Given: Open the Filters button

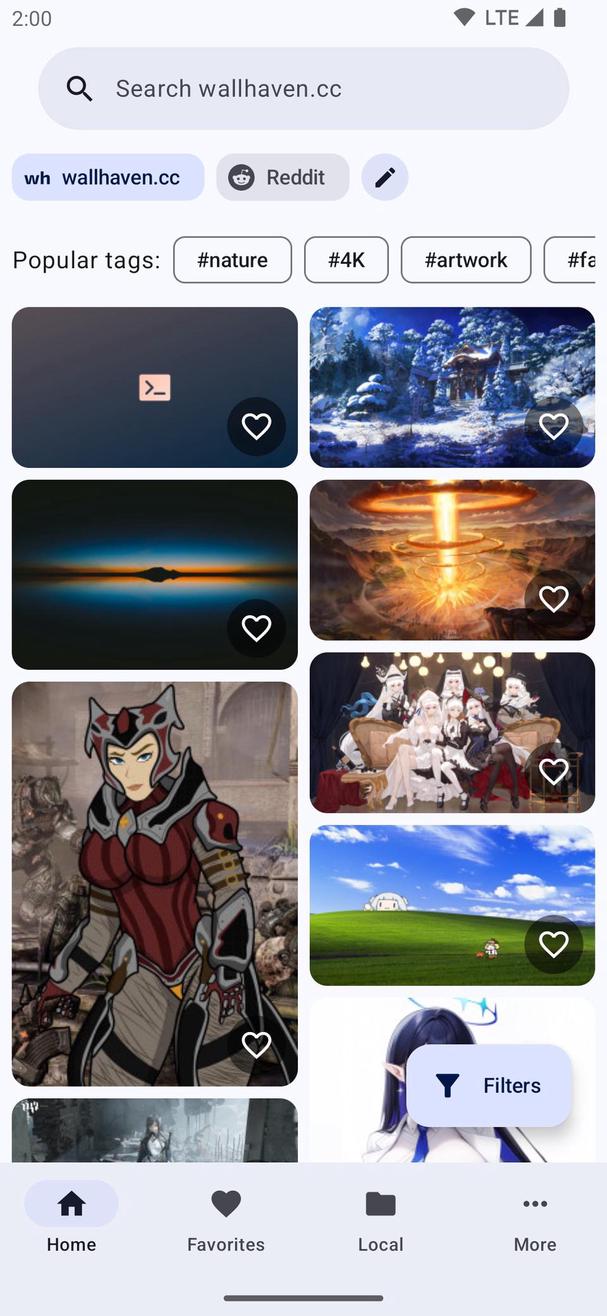Looking at the screenshot, I should tap(489, 1086).
